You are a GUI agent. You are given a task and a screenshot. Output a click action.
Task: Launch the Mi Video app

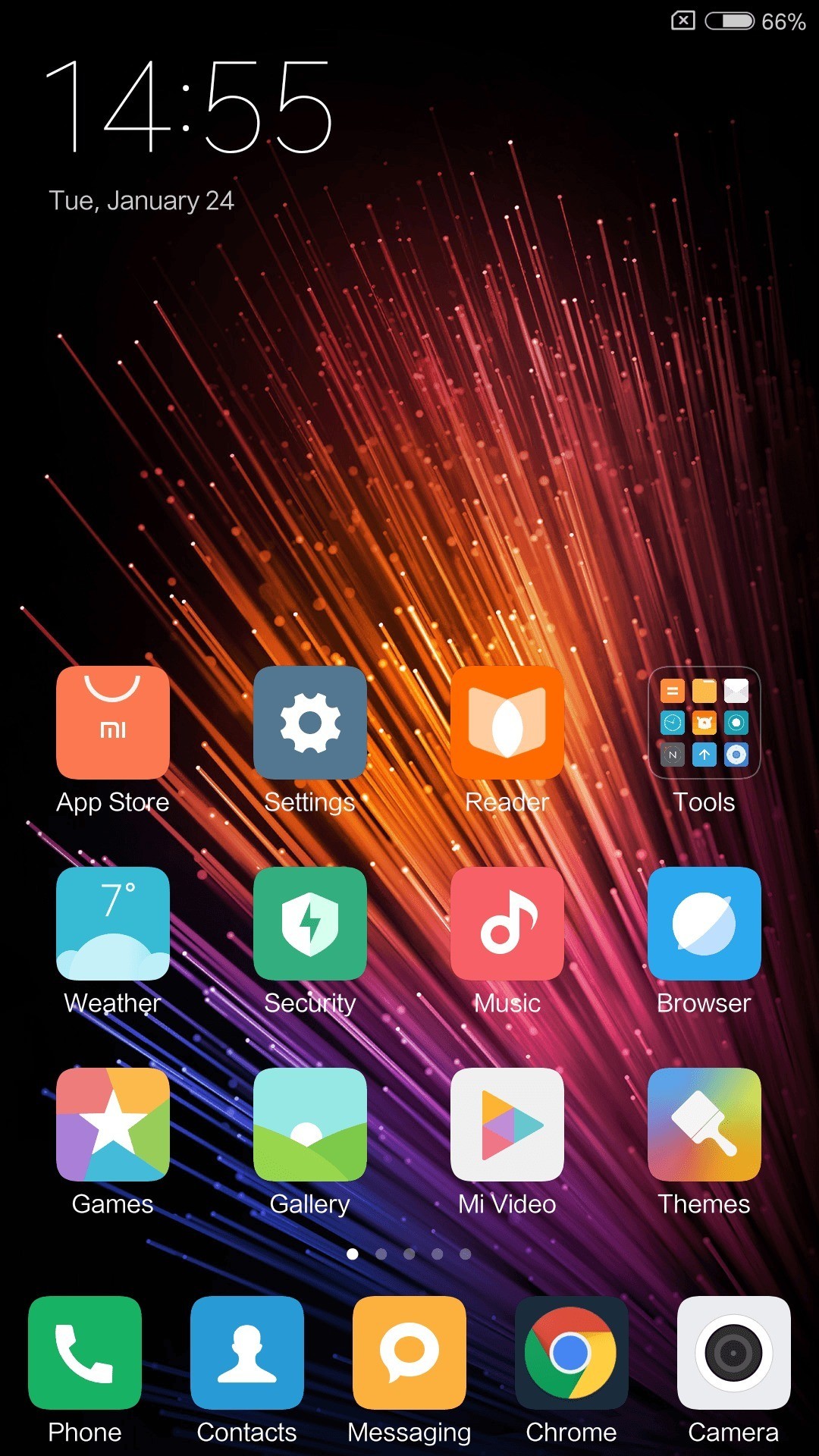507,1125
